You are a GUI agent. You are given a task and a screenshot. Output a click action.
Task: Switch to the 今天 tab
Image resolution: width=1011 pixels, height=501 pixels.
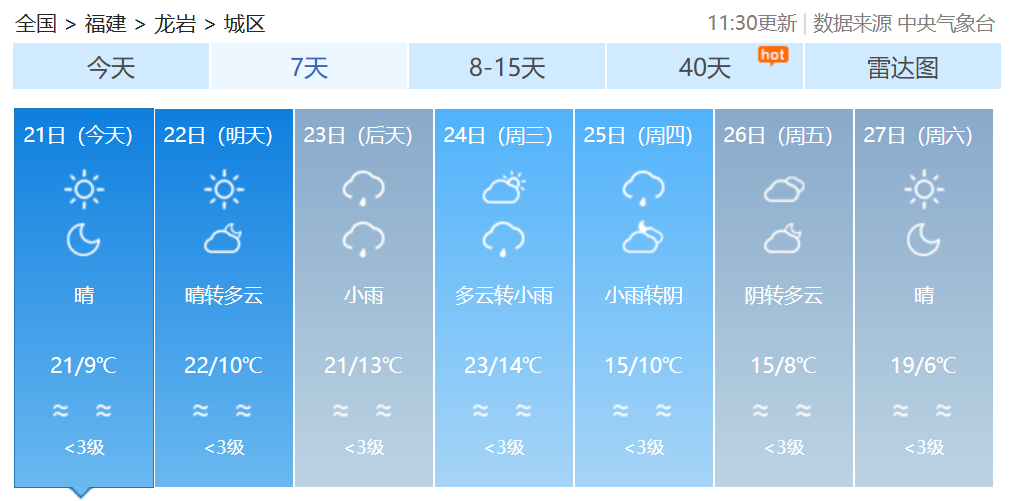(x=111, y=67)
